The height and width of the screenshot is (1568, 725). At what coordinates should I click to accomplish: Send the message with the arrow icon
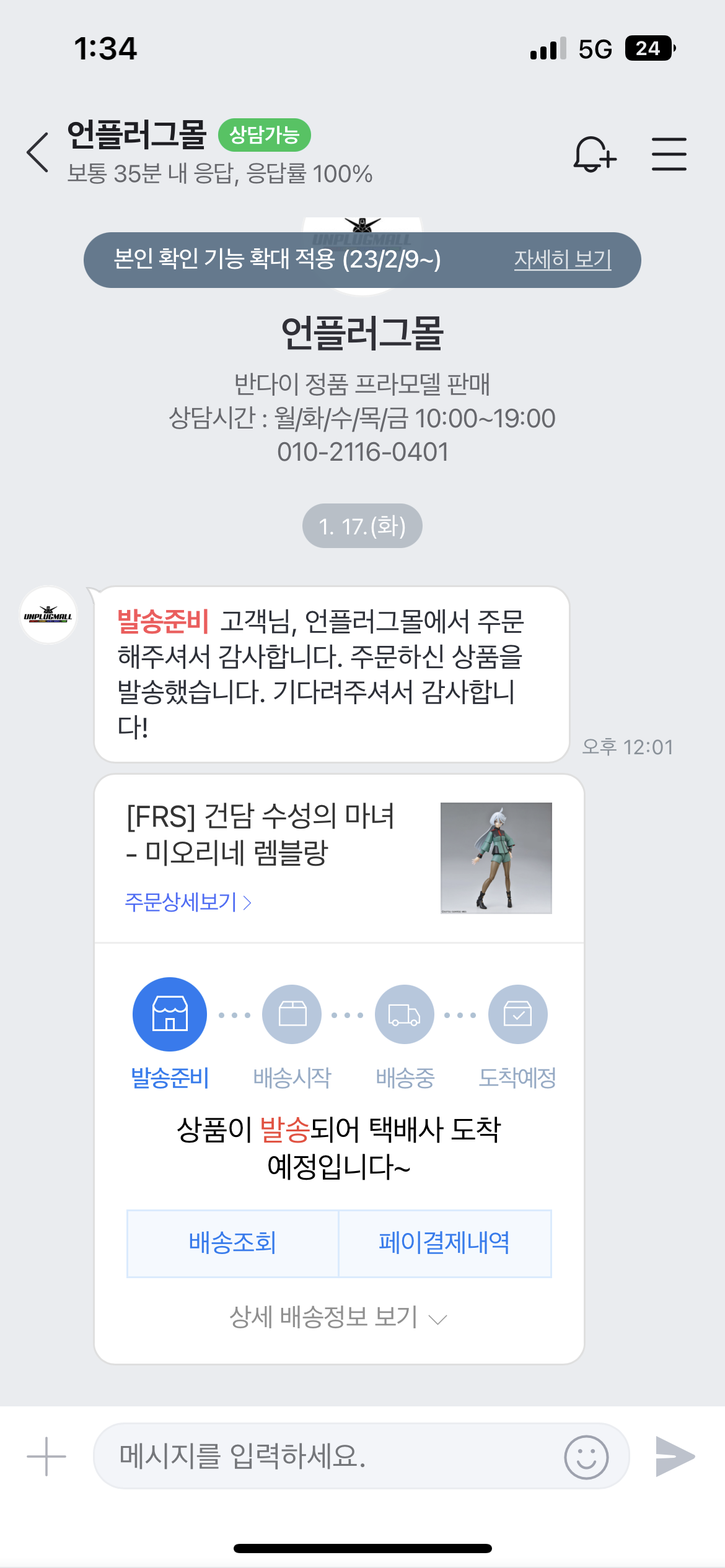click(x=675, y=1457)
